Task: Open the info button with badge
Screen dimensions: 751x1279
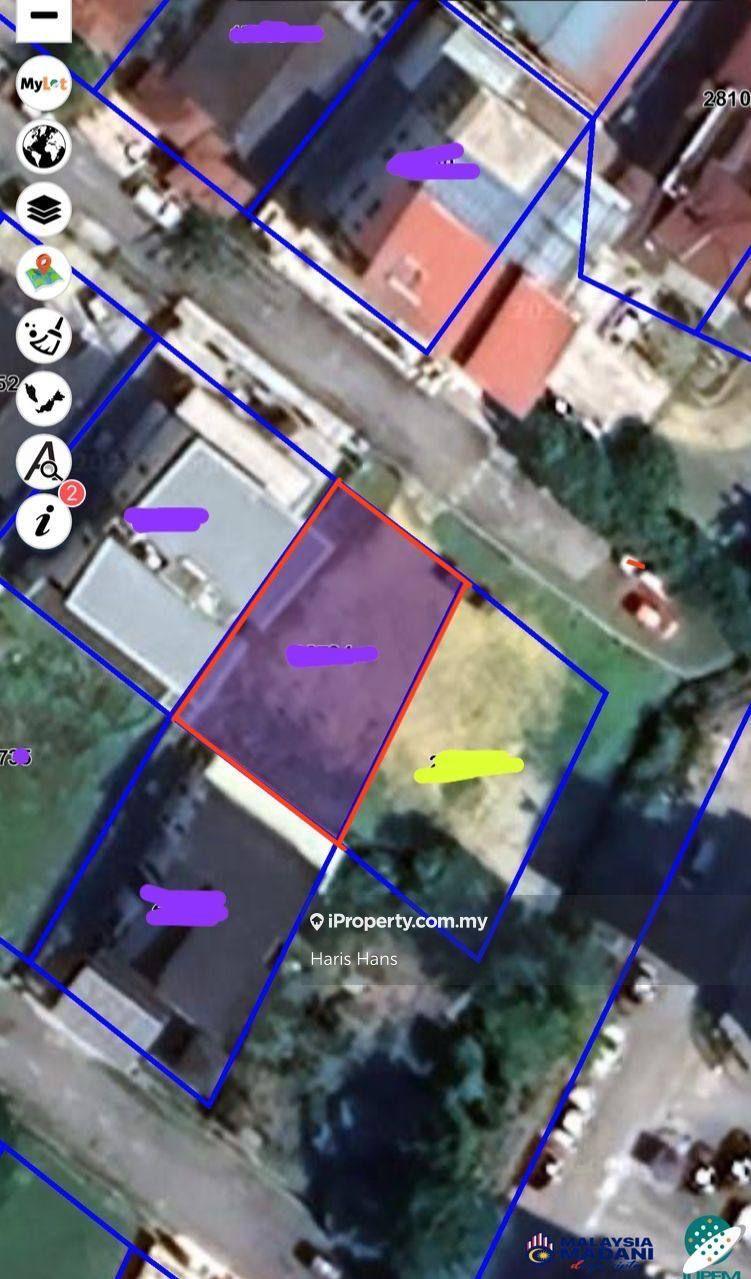Action: pos(43,520)
